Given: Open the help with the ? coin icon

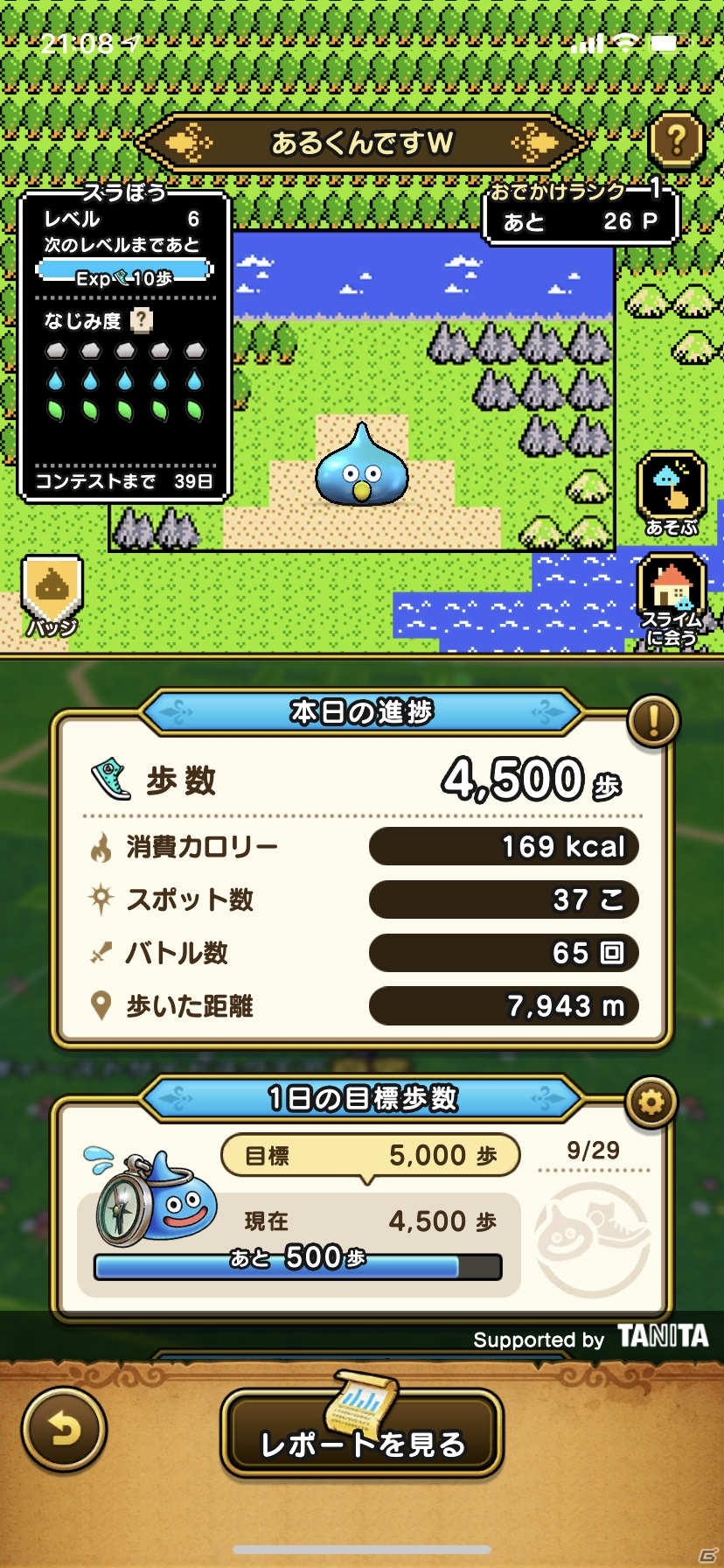Looking at the screenshot, I should click(674, 138).
